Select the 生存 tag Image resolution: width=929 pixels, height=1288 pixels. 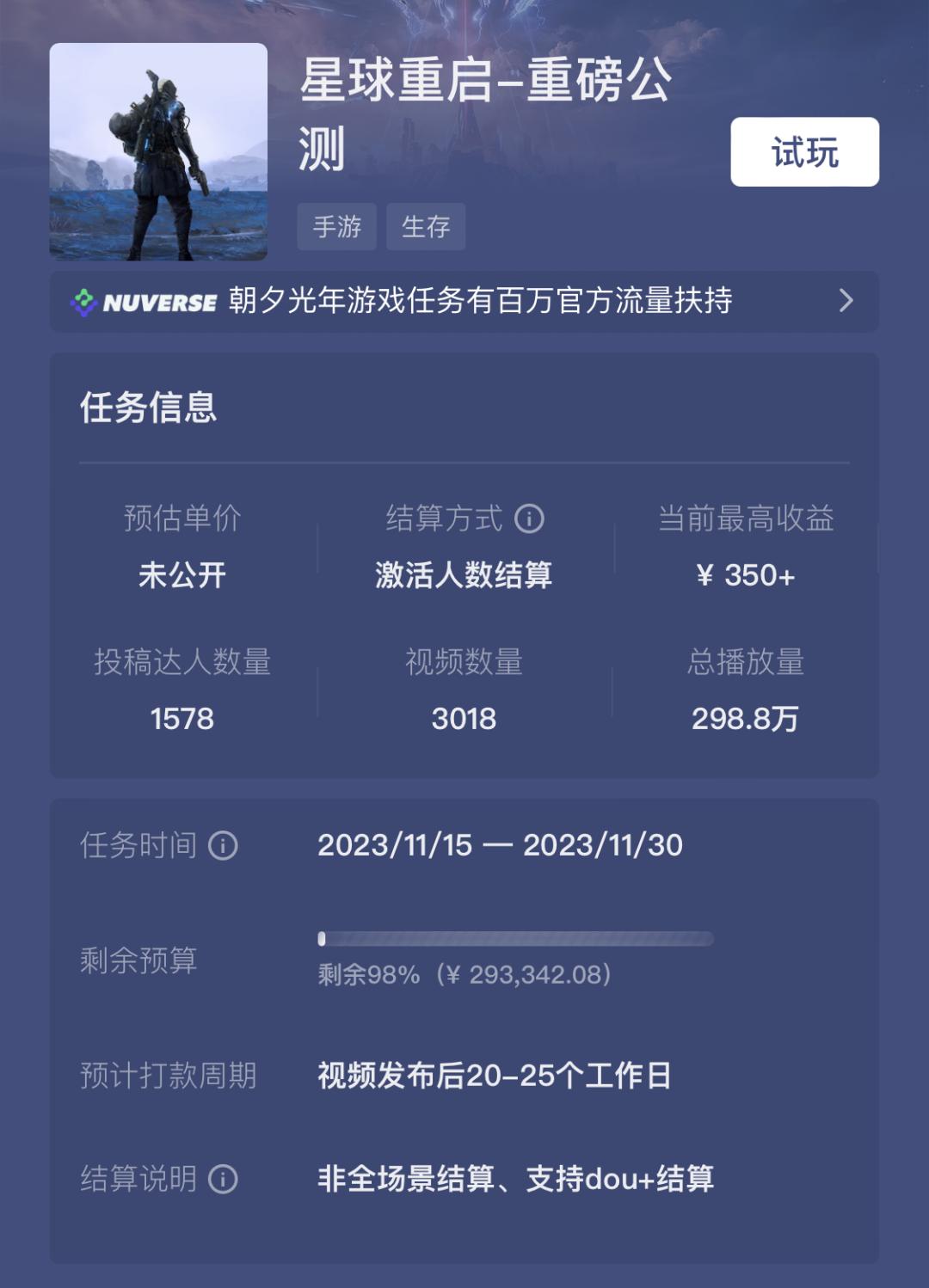click(426, 227)
